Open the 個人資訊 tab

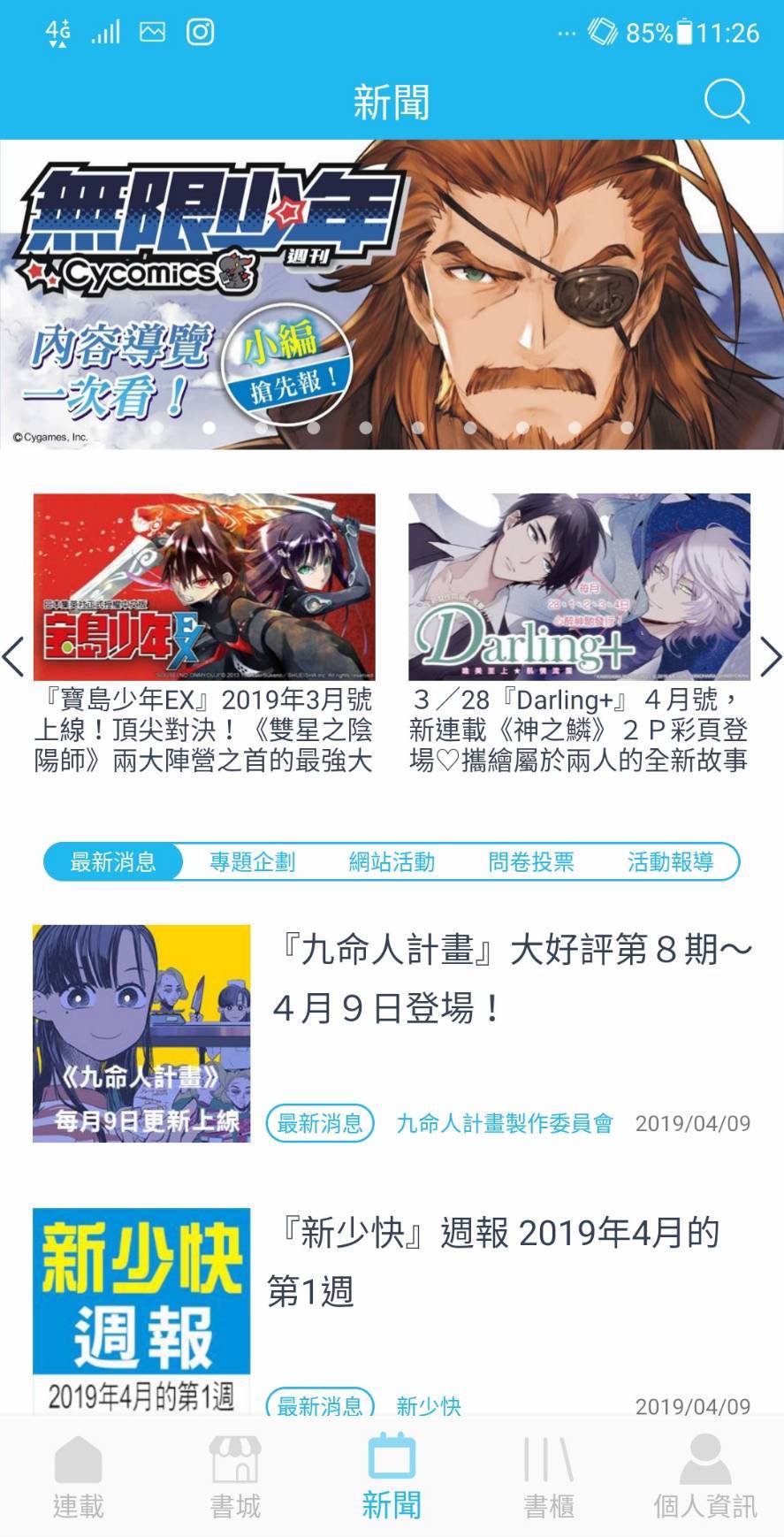coord(705,1478)
